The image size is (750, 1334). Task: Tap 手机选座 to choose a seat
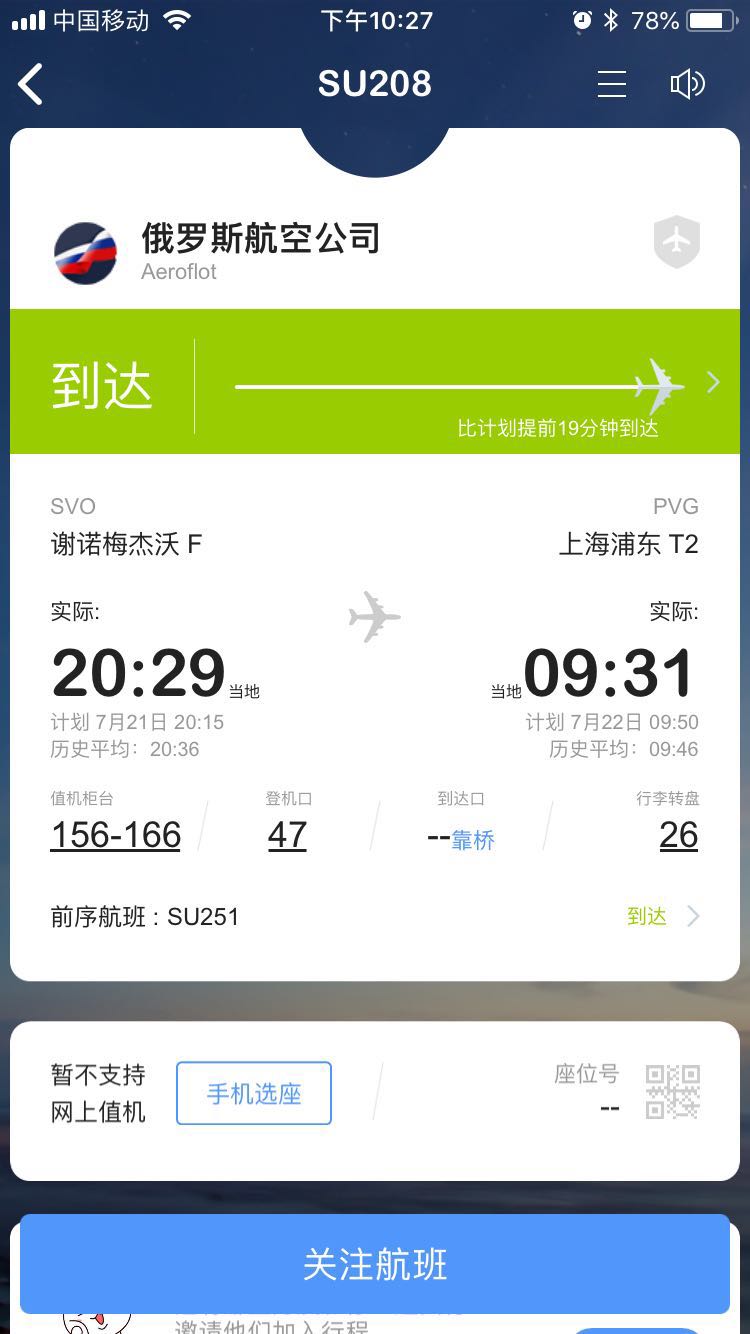253,1093
